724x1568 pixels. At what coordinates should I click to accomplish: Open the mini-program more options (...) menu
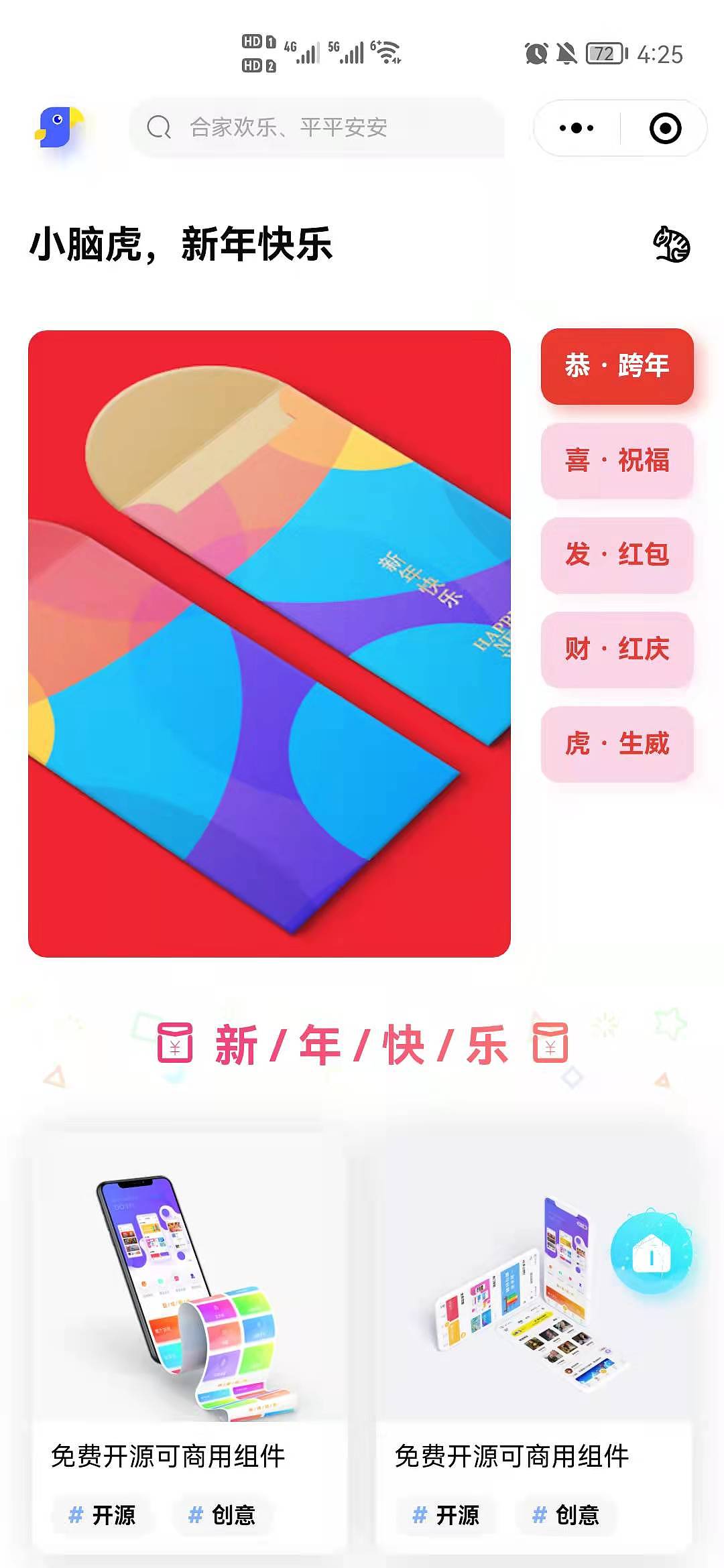[x=575, y=127]
